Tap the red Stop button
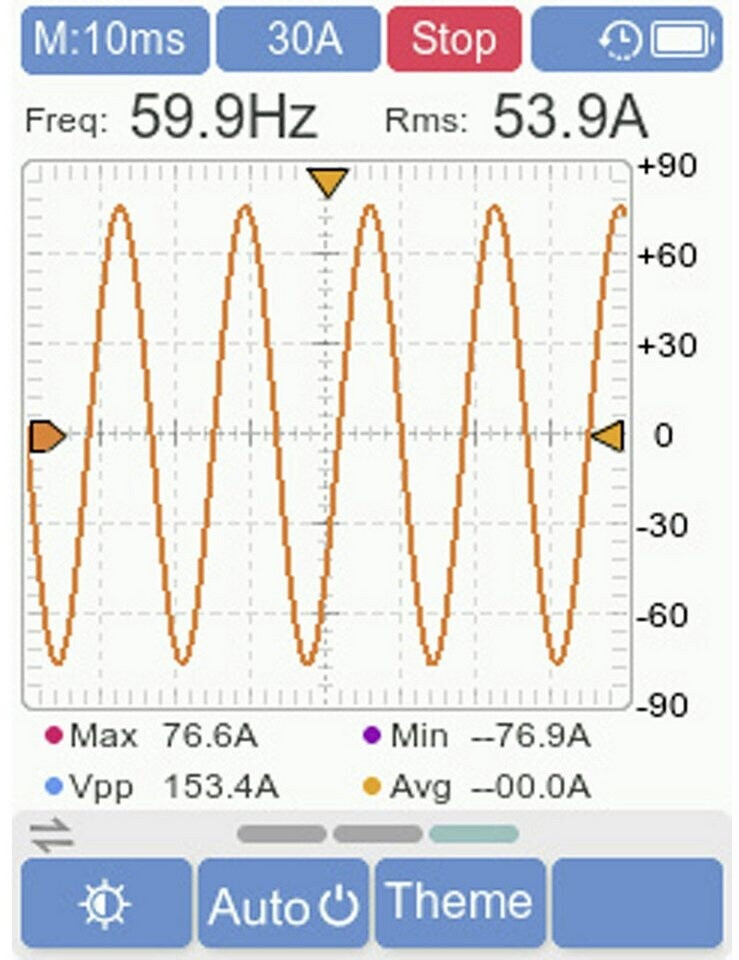This screenshot has width=739, height=960. pos(453,39)
